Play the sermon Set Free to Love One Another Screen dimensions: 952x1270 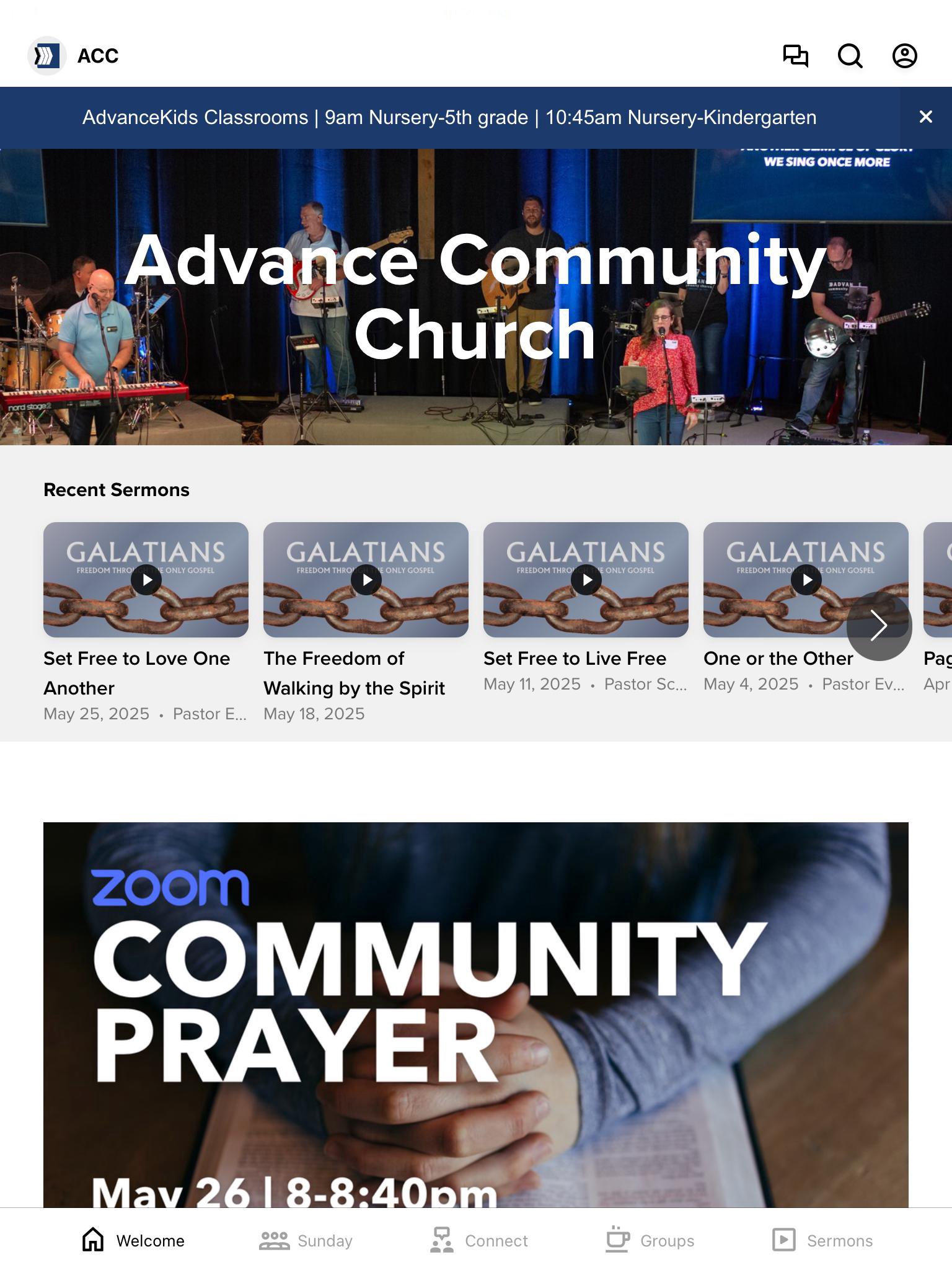[146, 580]
